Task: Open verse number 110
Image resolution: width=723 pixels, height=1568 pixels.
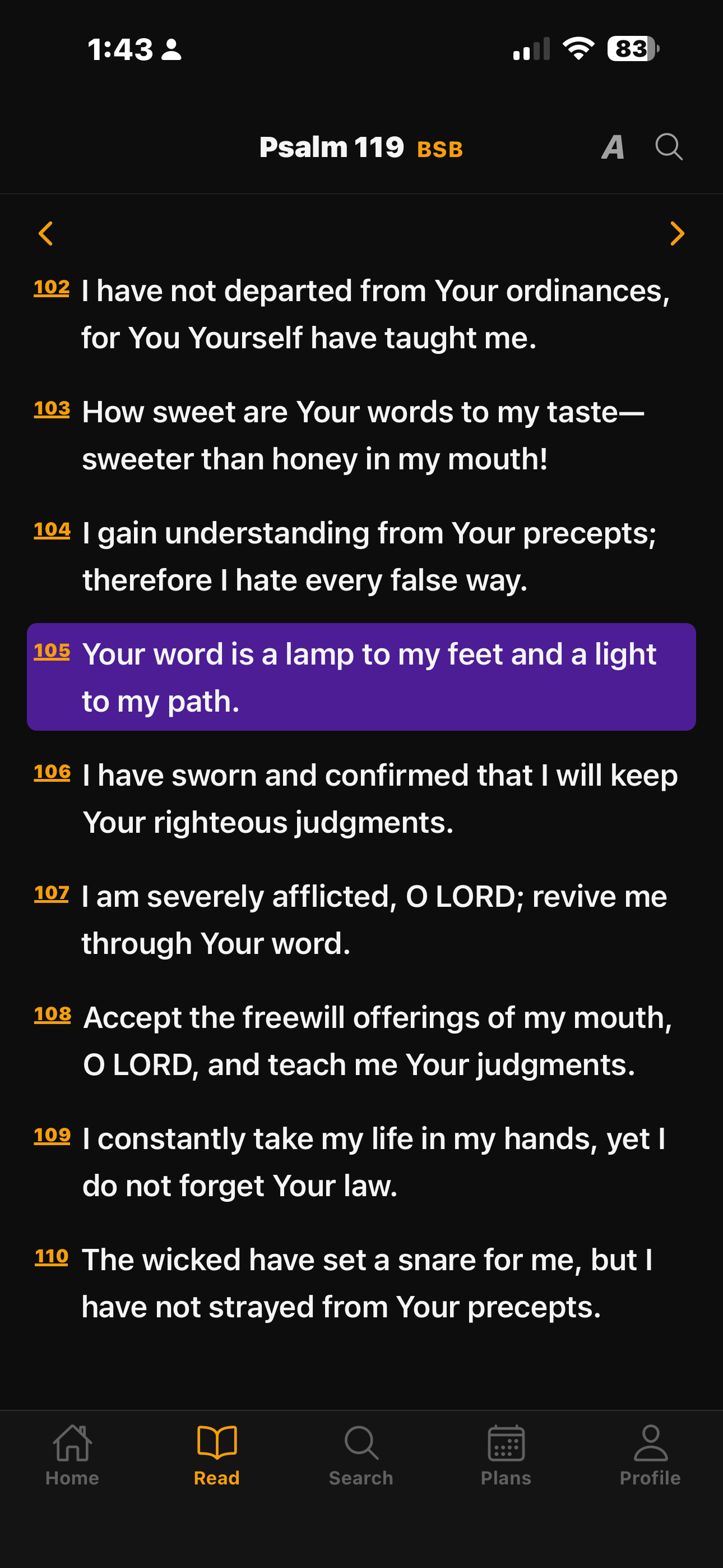Action: [52, 1256]
